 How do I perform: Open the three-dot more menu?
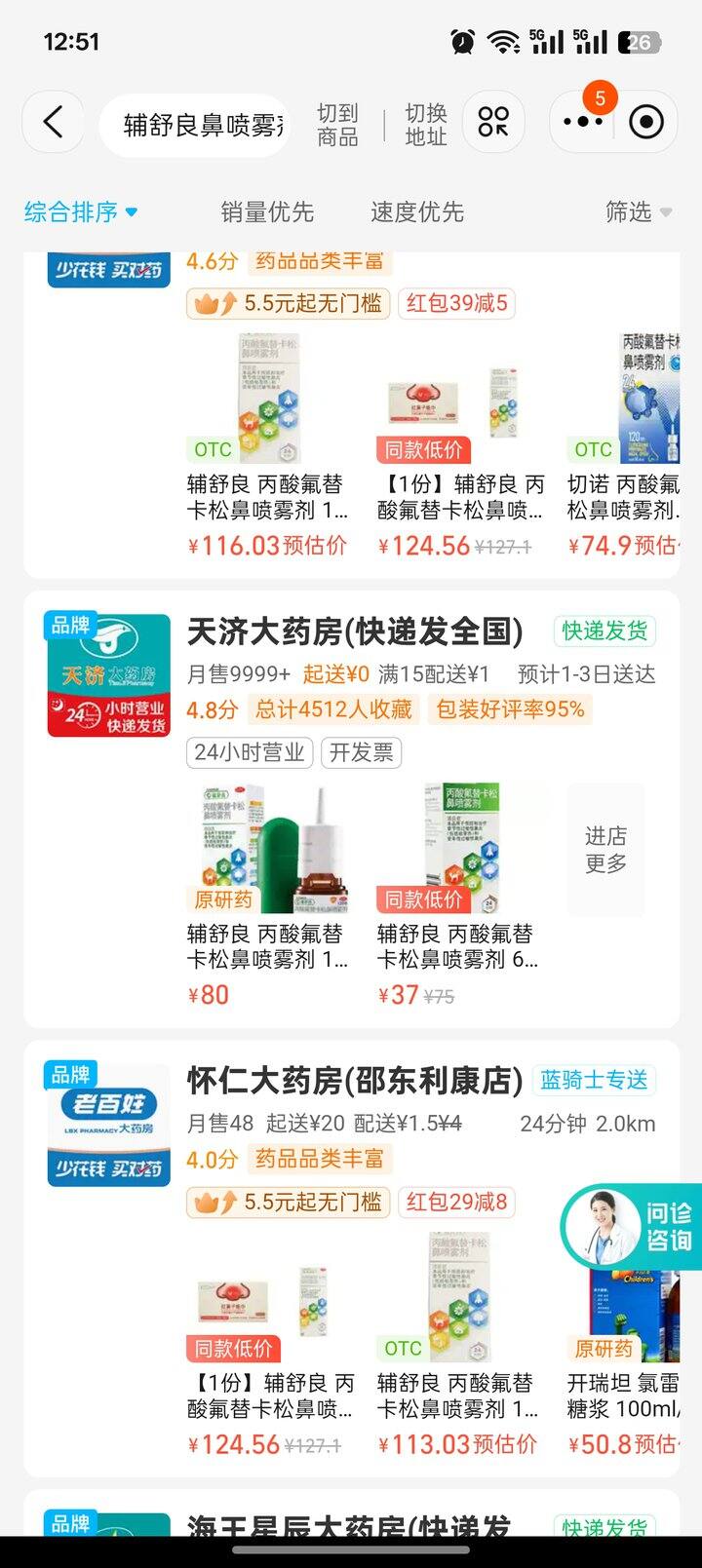click(583, 123)
